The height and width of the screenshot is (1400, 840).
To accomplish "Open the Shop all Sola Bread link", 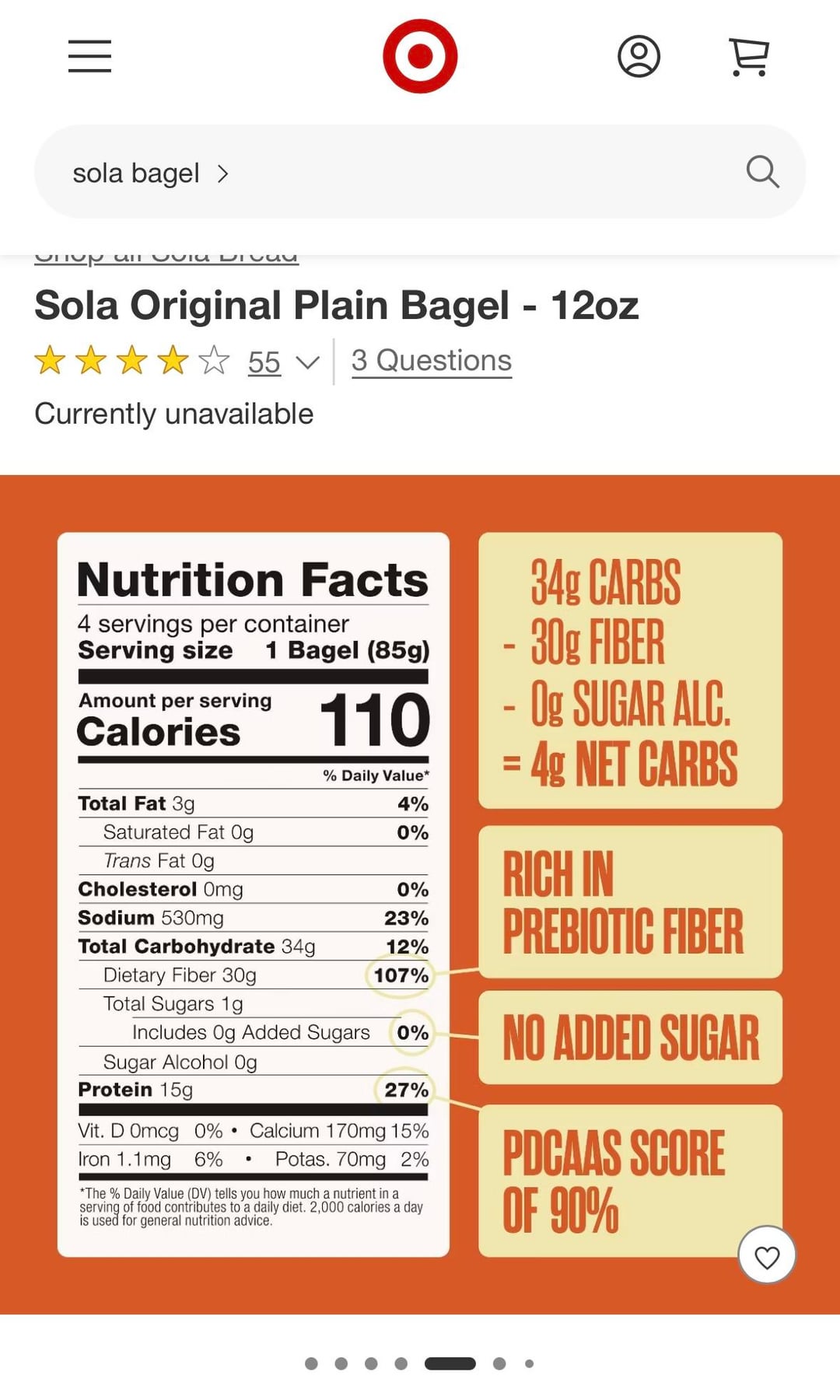I will tap(166, 259).
